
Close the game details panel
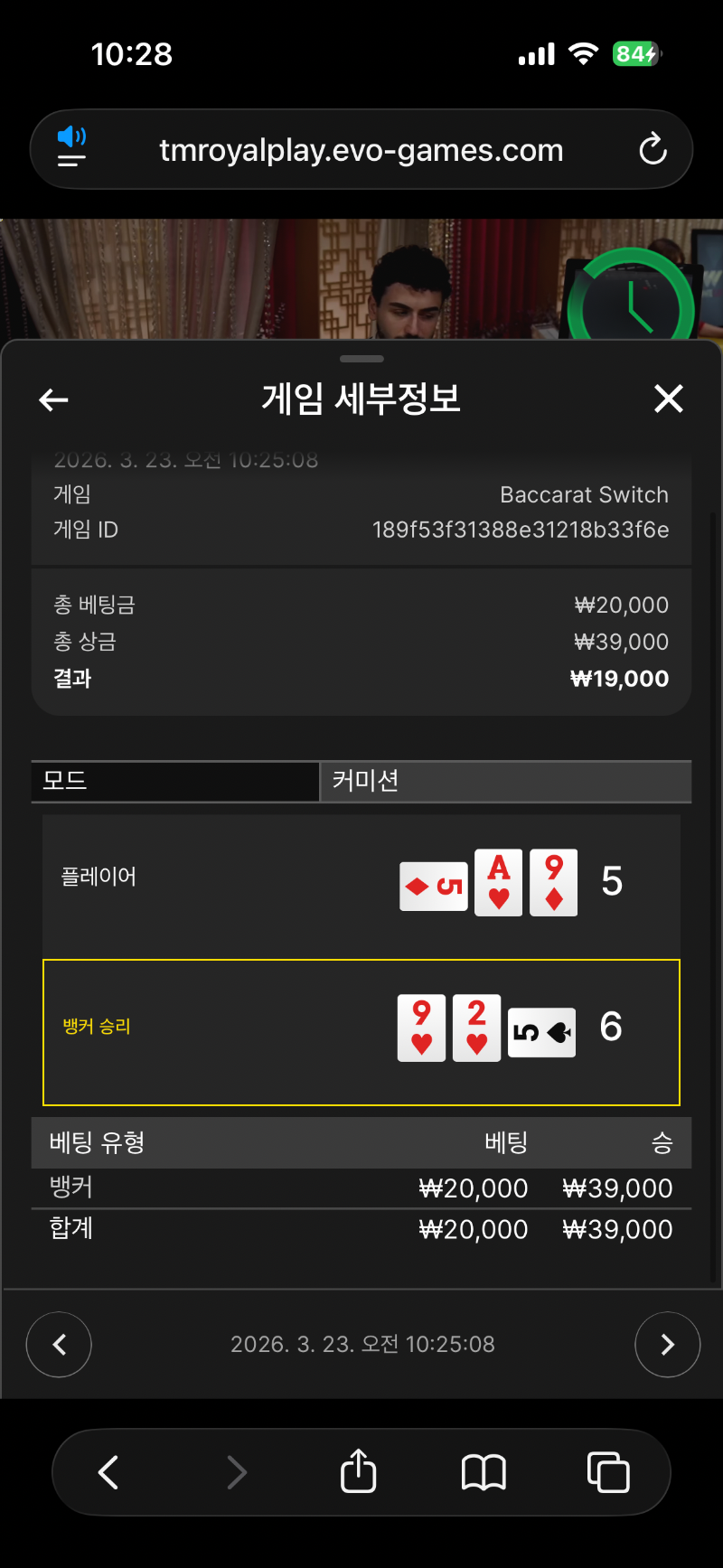(668, 399)
